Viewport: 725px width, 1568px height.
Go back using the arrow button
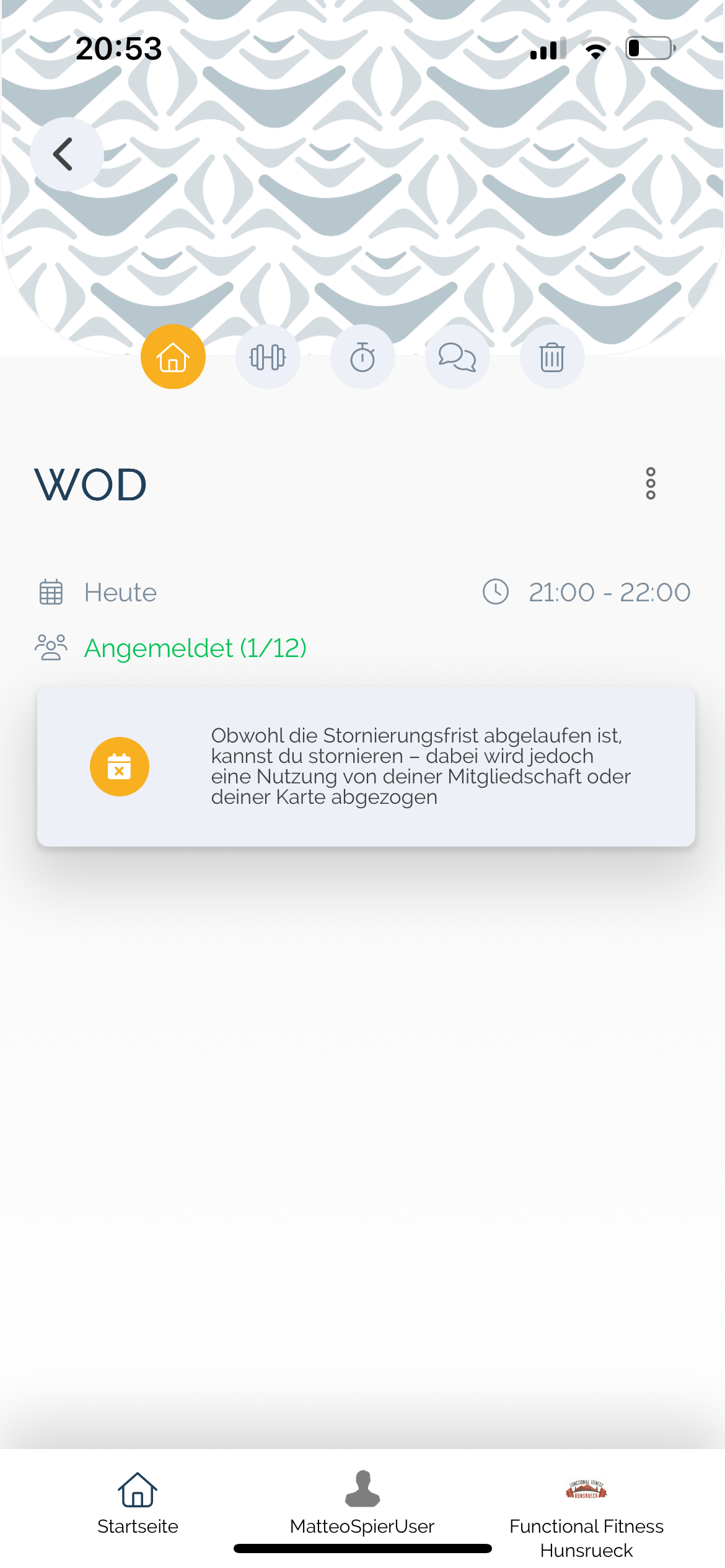coord(66,154)
